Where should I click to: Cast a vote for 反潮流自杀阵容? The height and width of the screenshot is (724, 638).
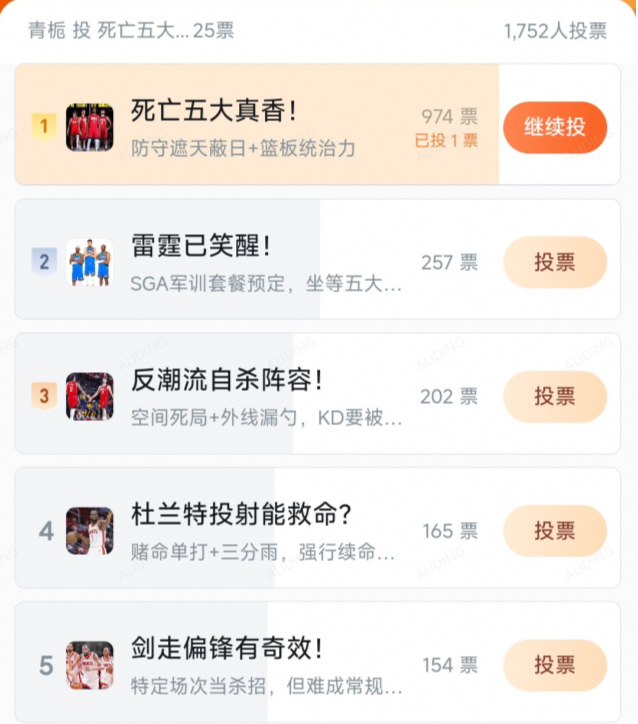(x=554, y=396)
